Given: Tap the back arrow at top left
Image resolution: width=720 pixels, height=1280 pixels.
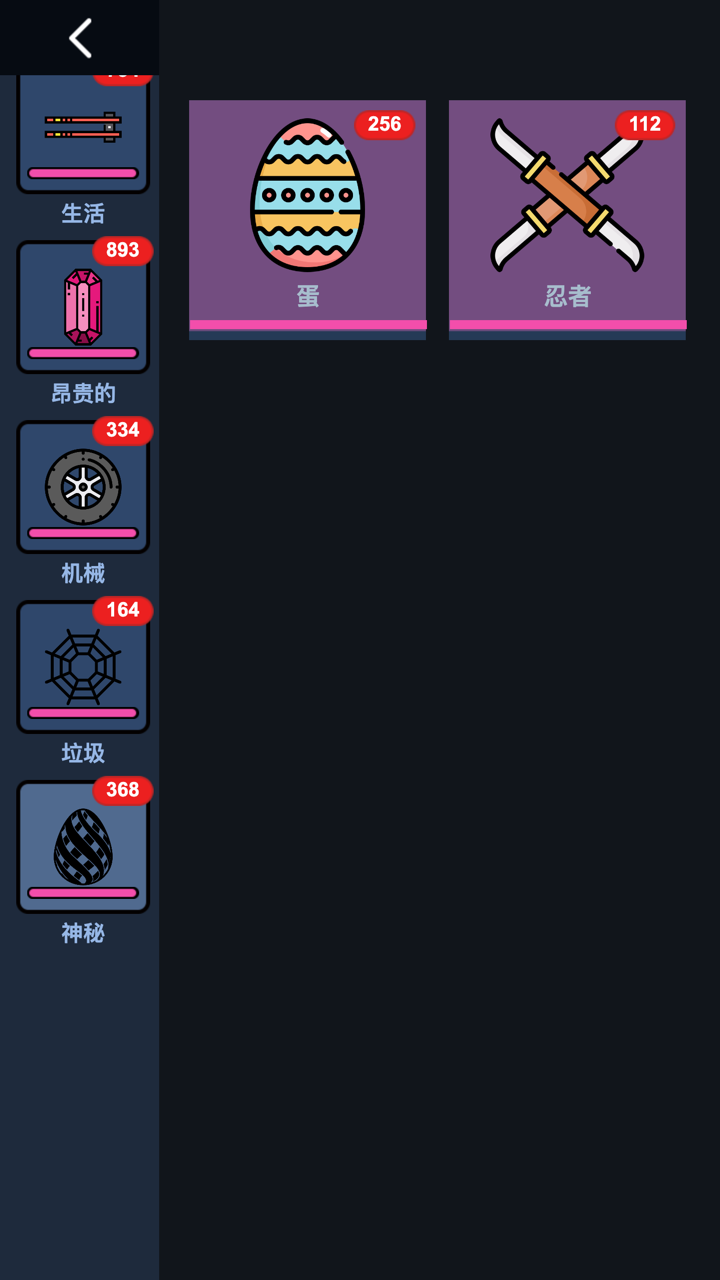Looking at the screenshot, I should point(79,38).
